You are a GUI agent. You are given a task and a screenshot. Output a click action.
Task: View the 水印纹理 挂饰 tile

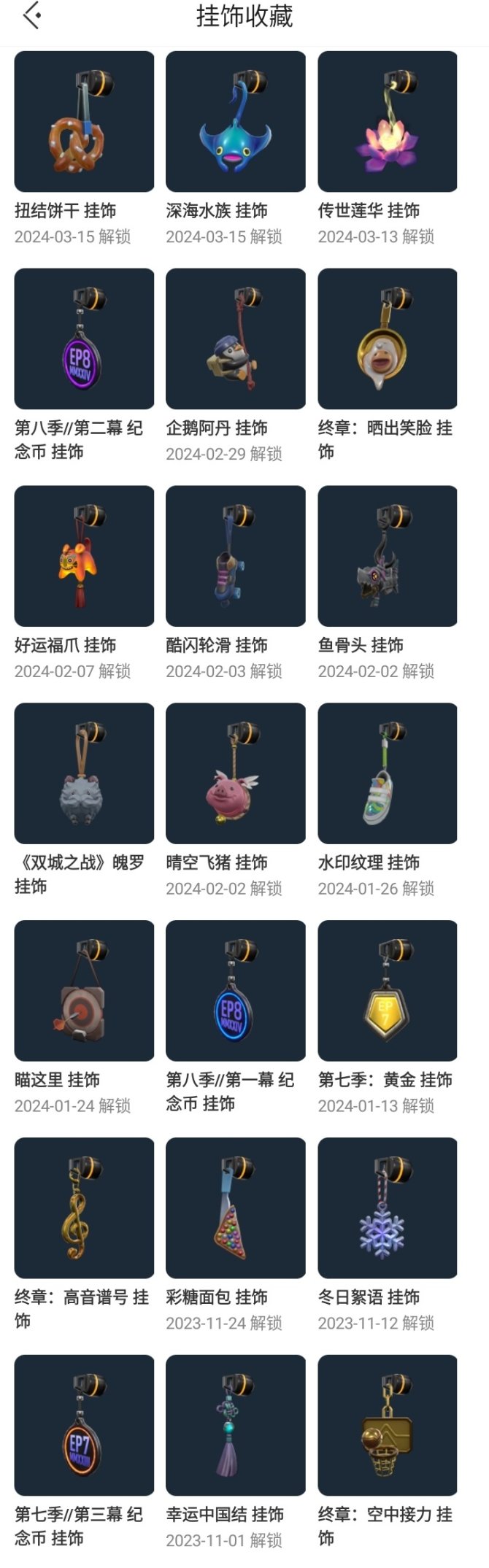click(x=387, y=773)
